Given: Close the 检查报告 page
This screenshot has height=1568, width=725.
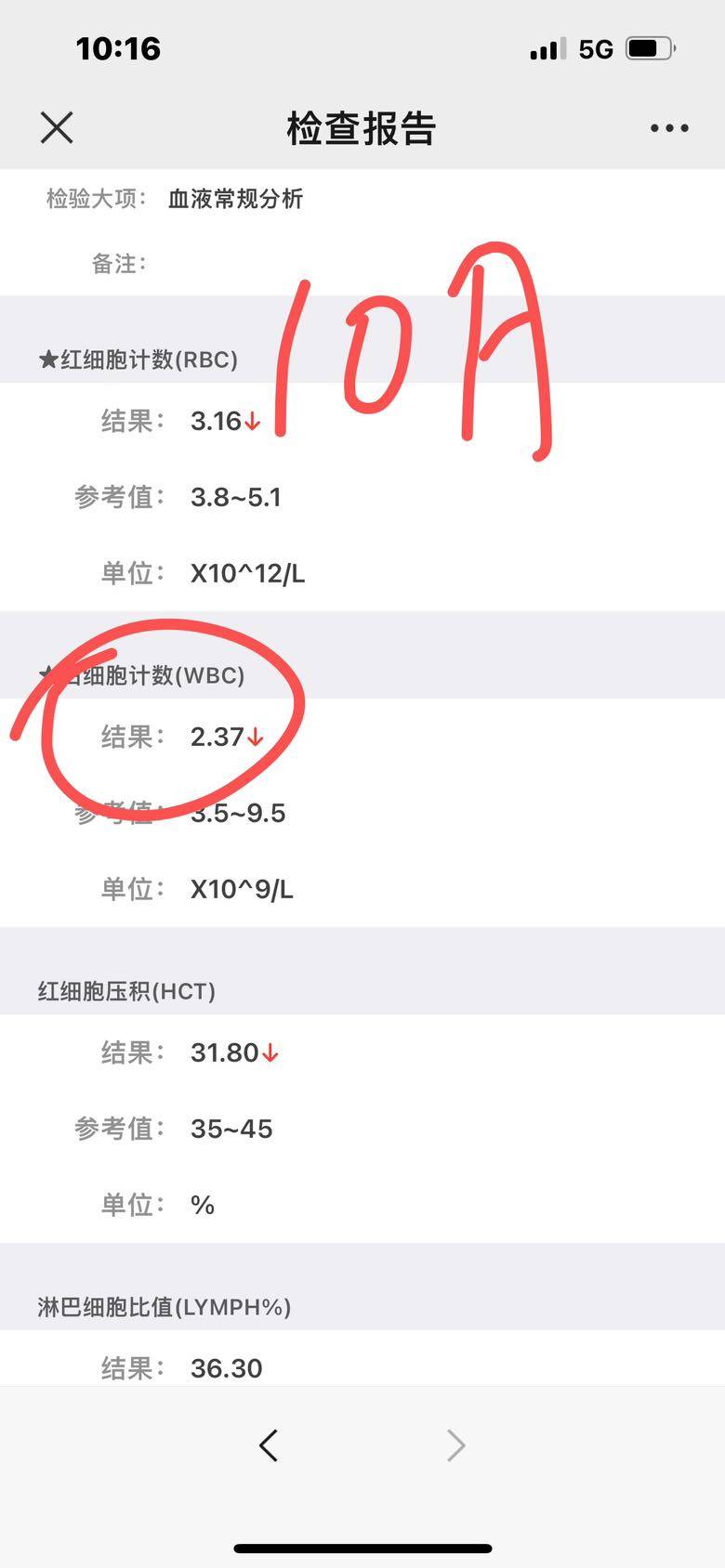Looking at the screenshot, I should point(57,128).
